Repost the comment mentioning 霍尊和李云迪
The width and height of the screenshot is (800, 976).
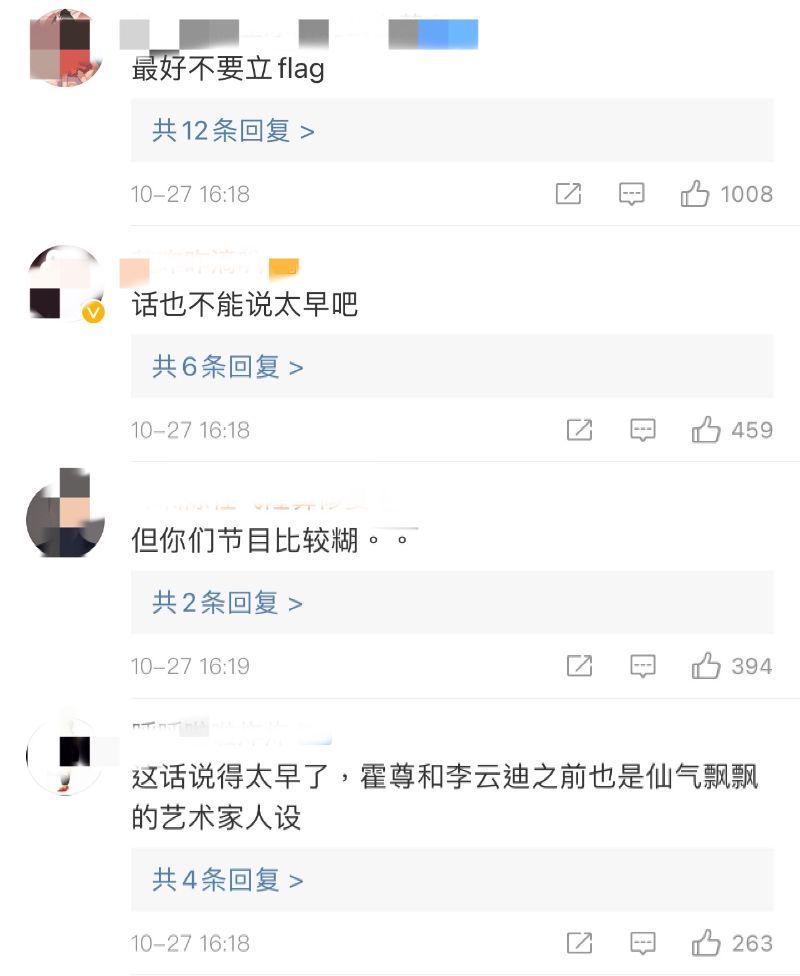(x=579, y=943)
